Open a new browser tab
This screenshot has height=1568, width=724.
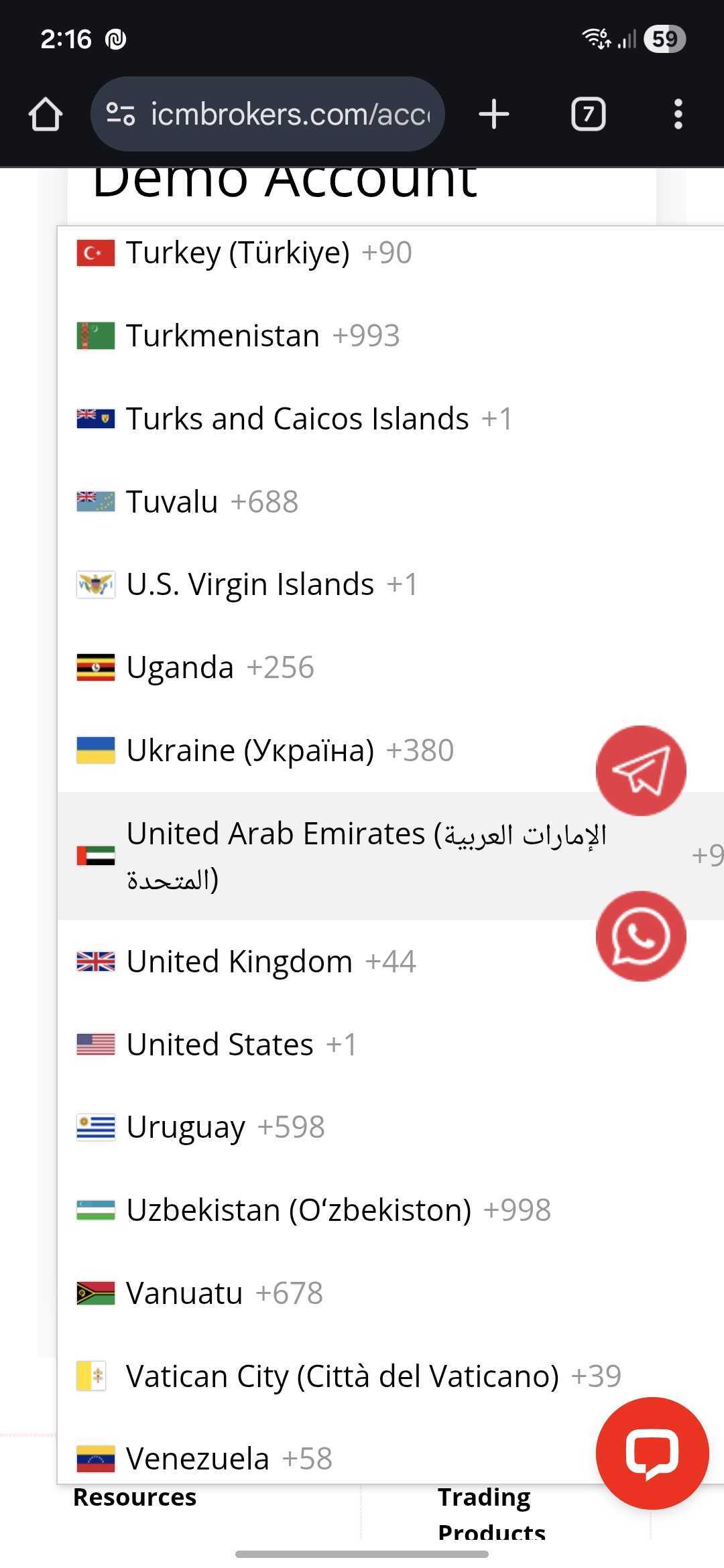(494, 115)
